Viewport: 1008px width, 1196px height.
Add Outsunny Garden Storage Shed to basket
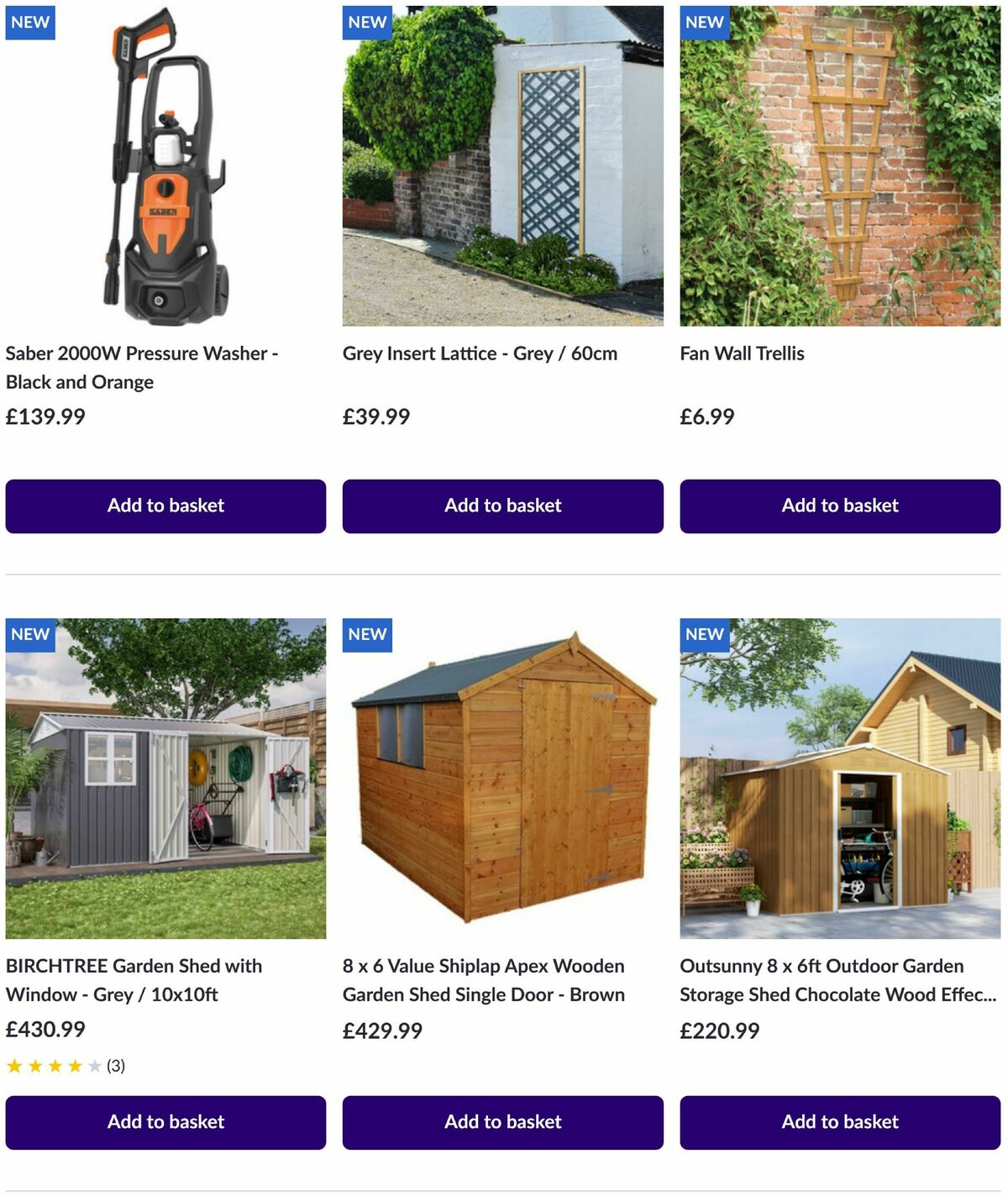point(840,1122)
